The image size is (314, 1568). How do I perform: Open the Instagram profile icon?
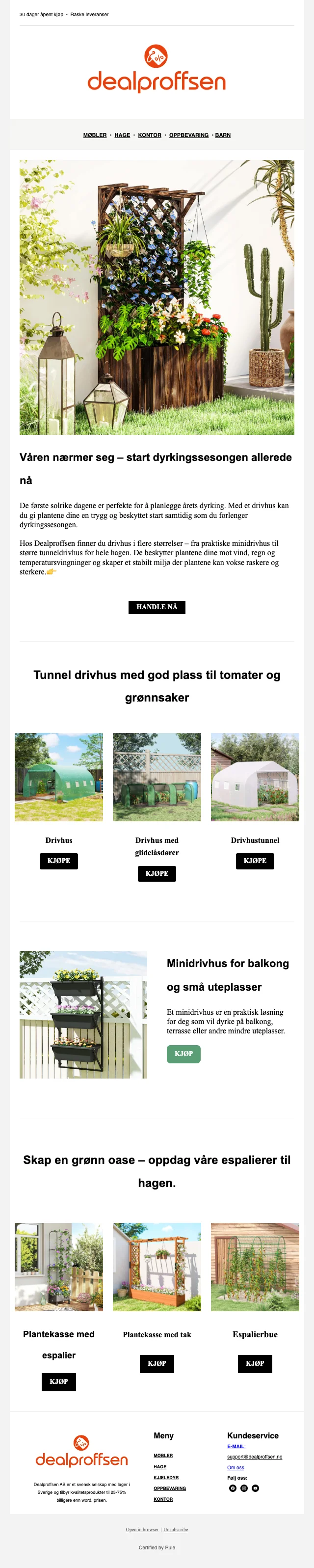coord(244,1488)
